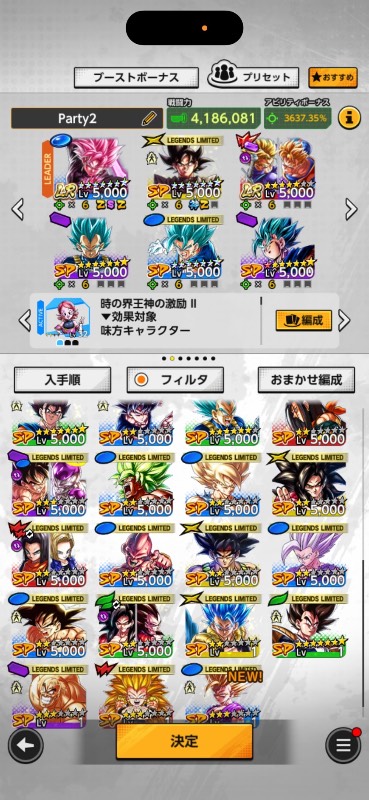Open the フィルタ filter button
The width and height of the screenshot is (369, 800).
click(175, 380)
